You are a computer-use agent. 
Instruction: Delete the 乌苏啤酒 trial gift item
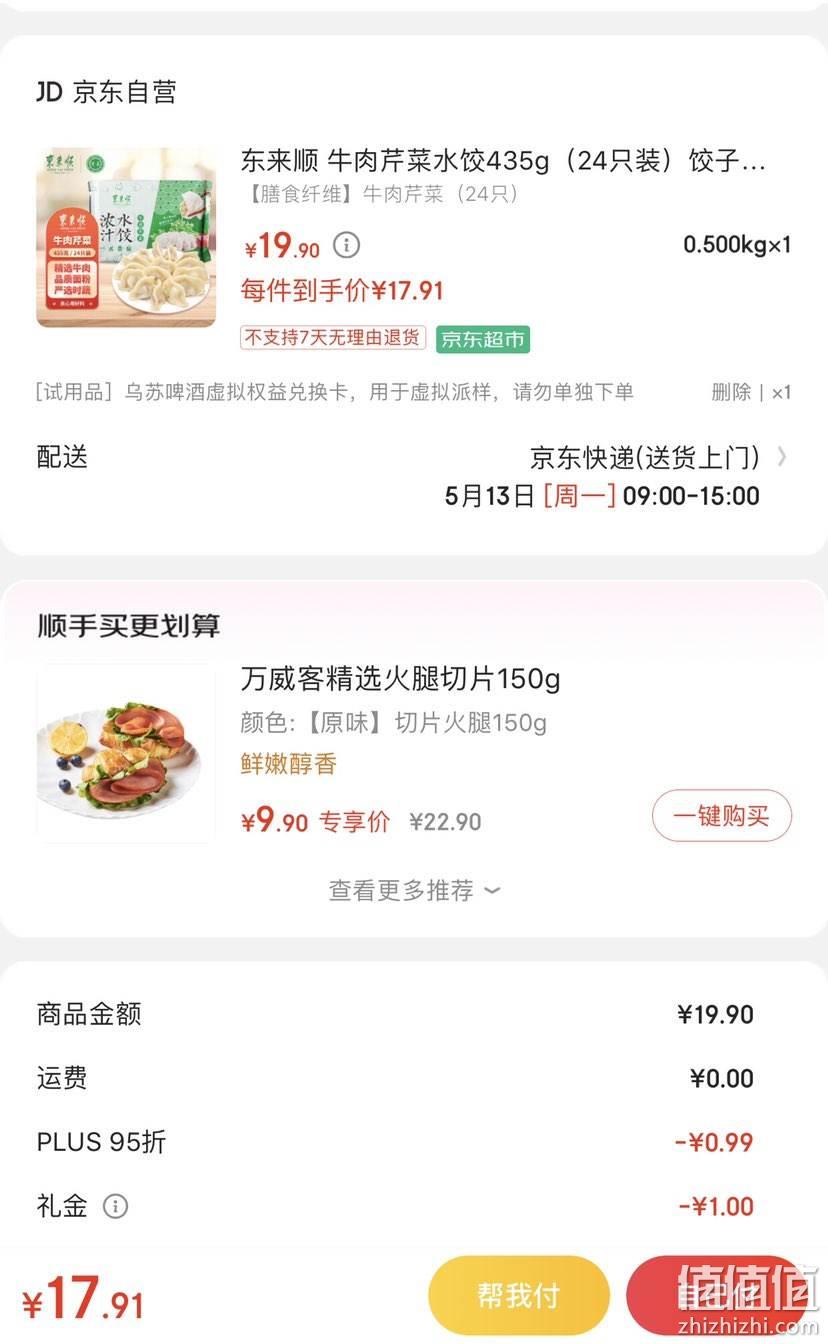(x=731, y=392)
